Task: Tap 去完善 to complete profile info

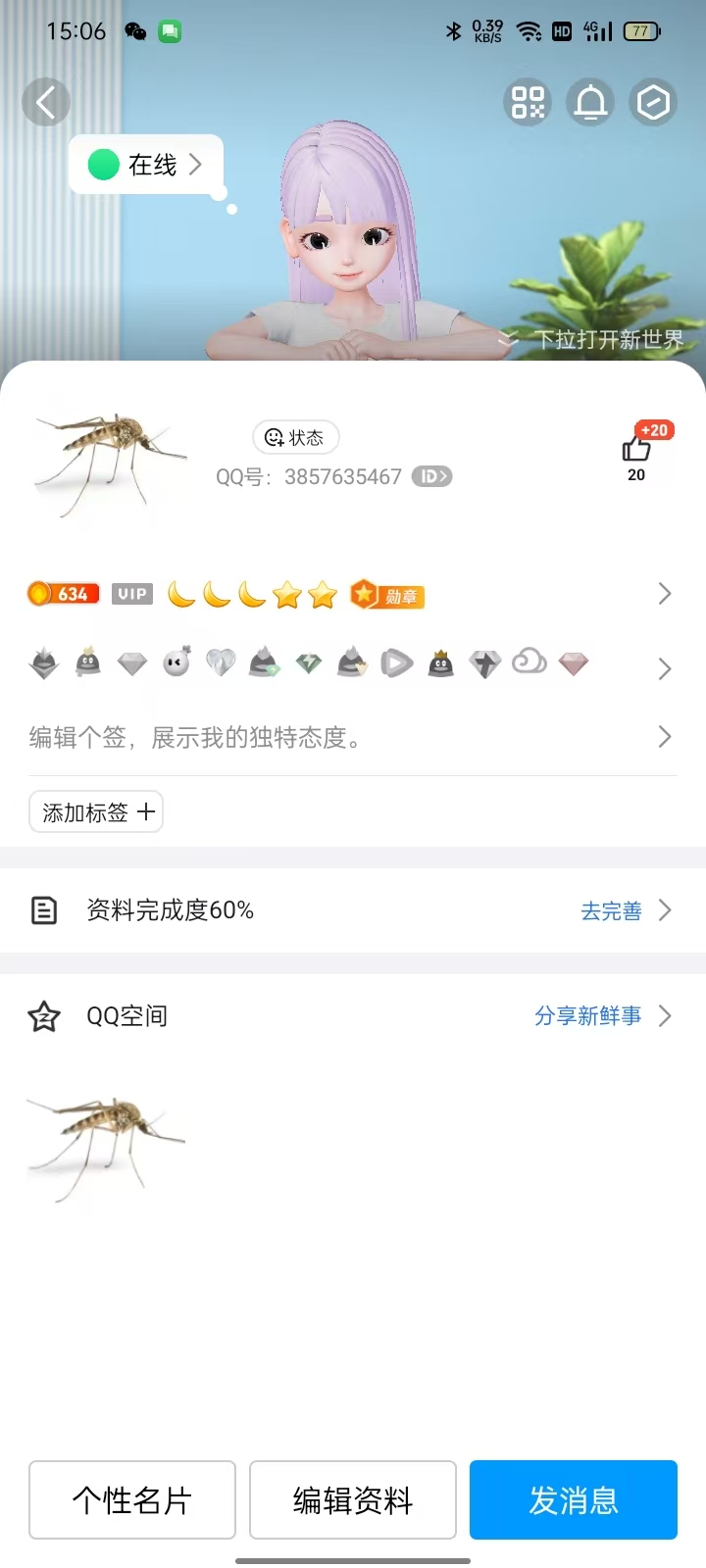Action: [625, 910]
